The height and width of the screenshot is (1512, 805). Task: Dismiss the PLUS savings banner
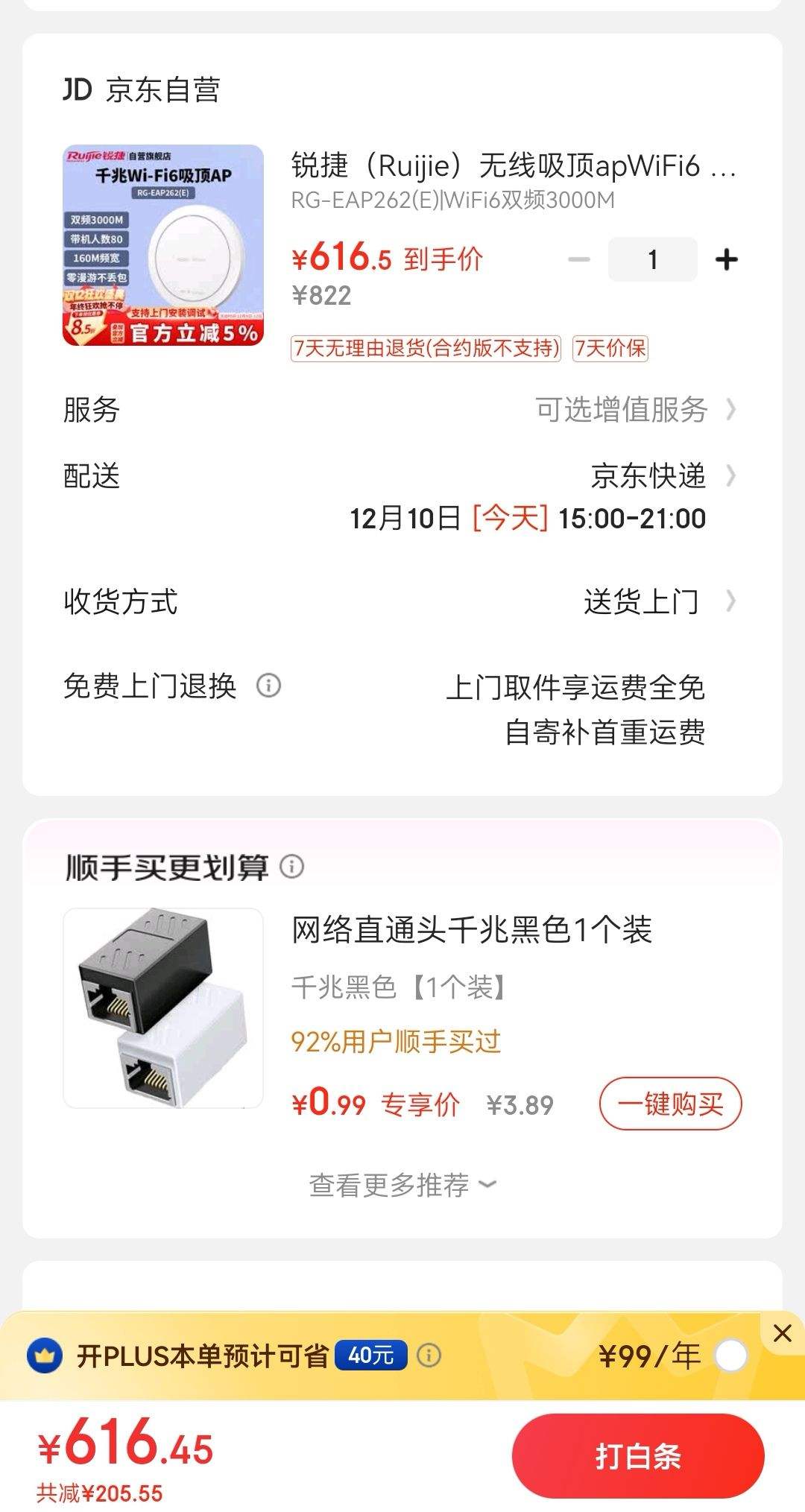[782, 1333]
